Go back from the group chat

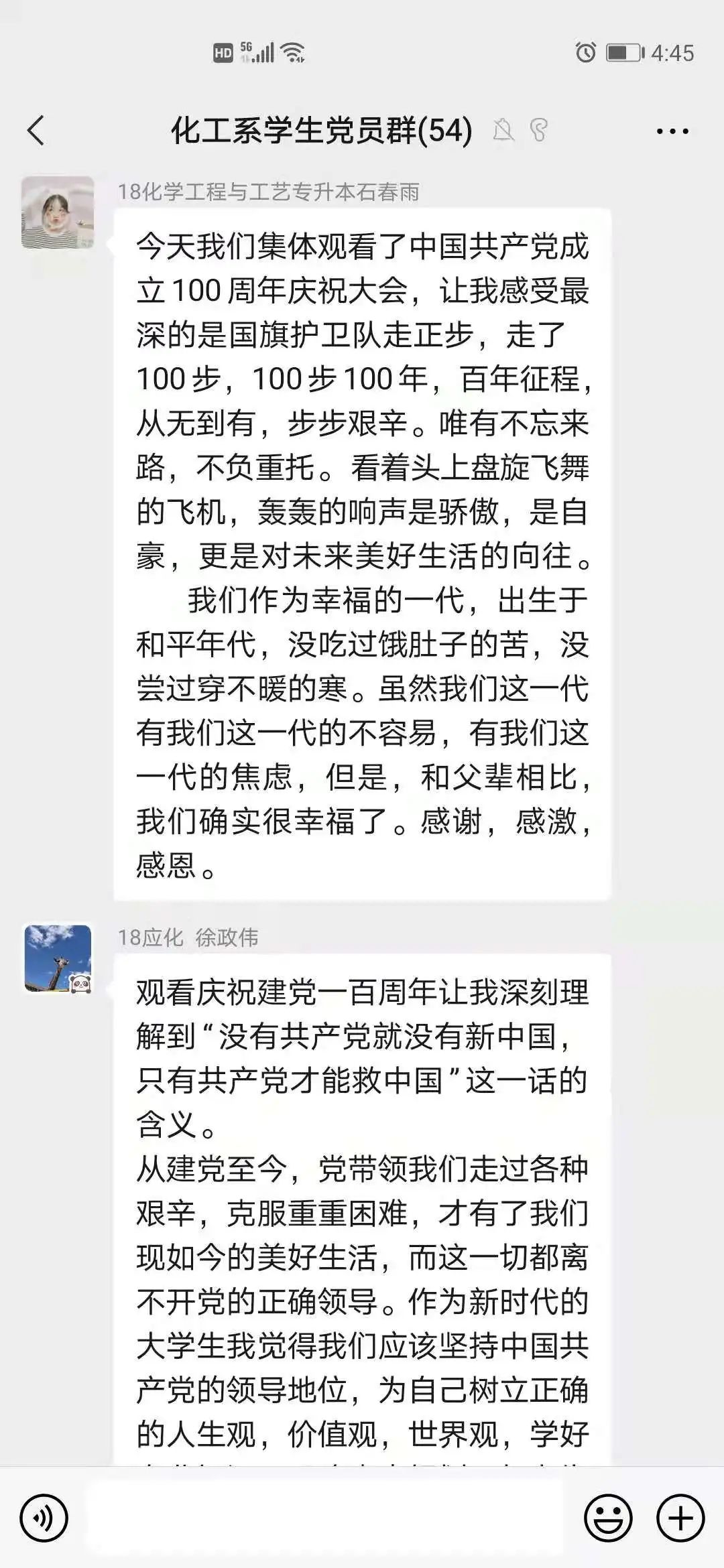36,130
